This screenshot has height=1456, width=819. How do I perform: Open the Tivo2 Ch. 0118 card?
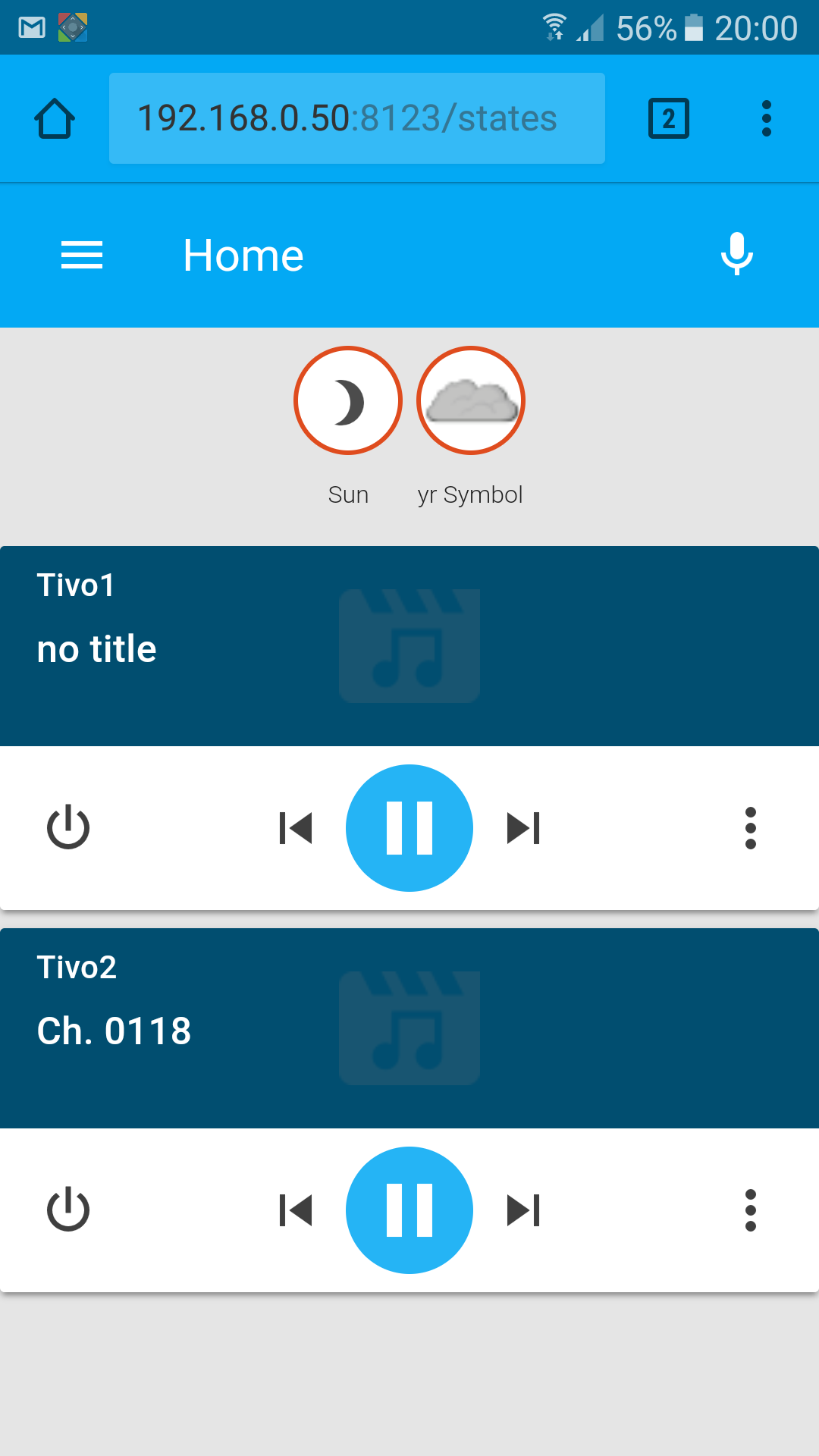pyautogui.click(x=409, y=1028)
